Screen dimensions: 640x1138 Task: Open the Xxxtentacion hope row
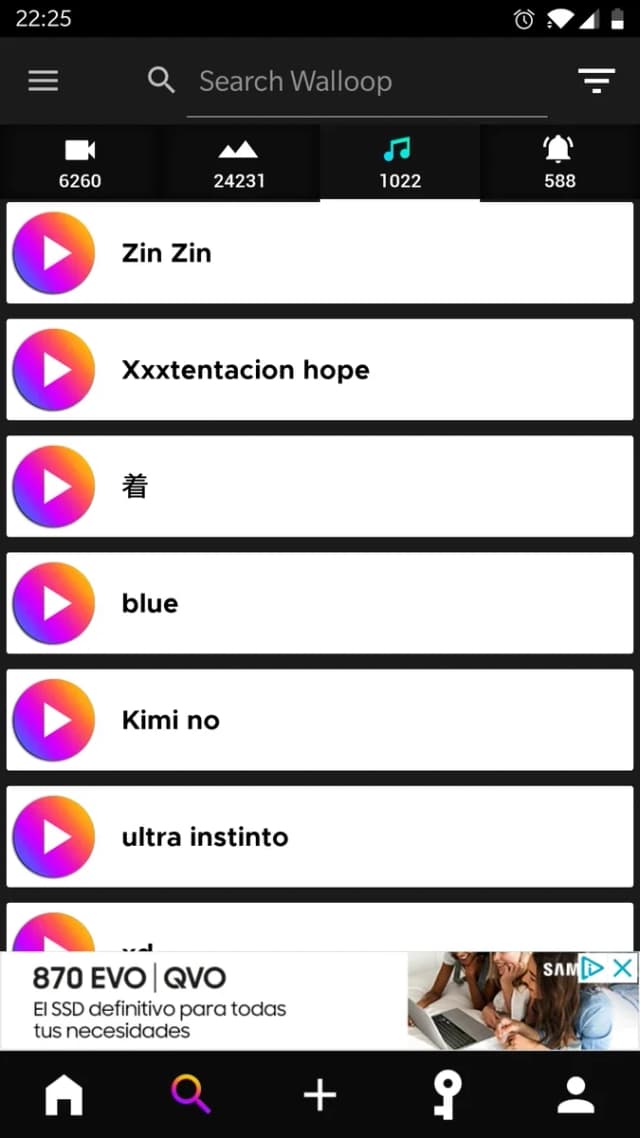319,369
